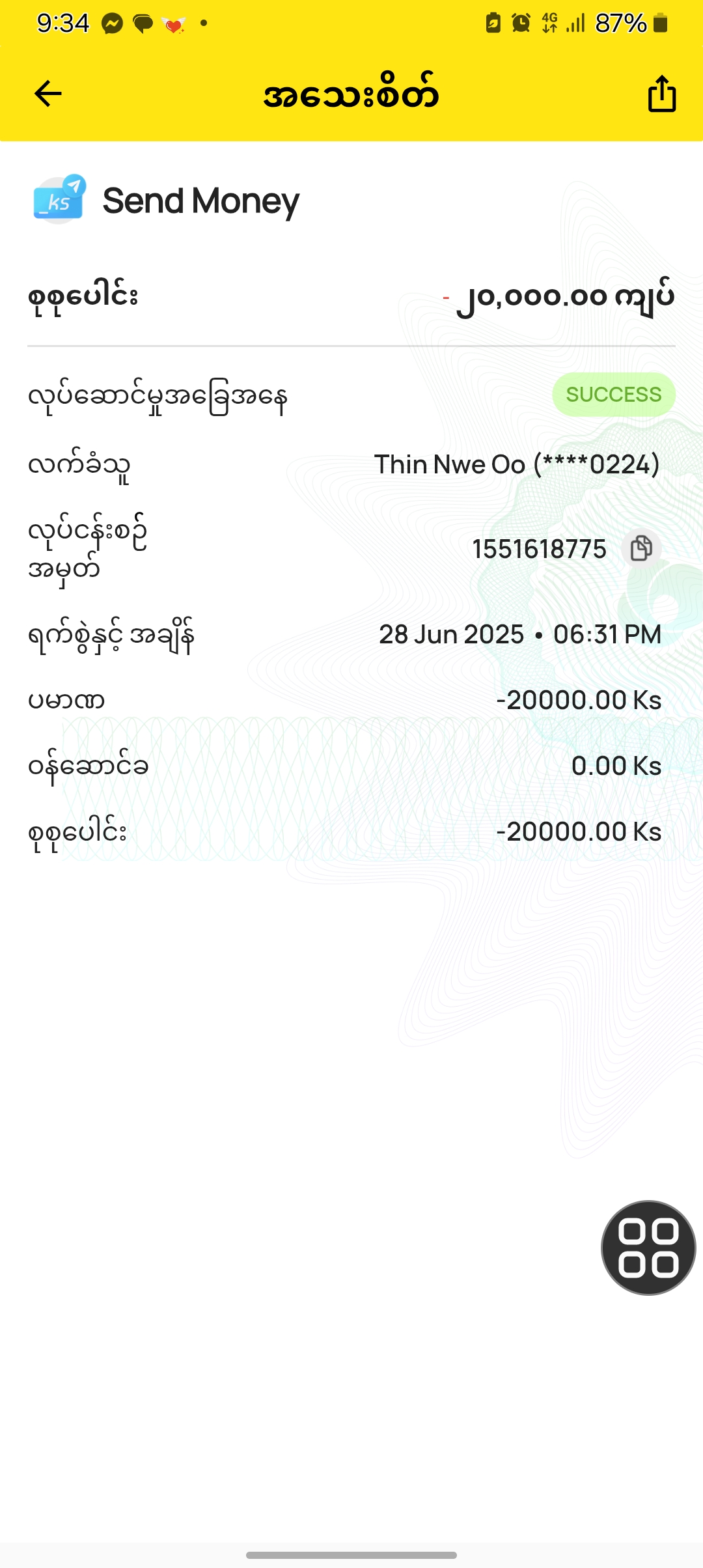Copy transaction number 1551618775
The image size is (703, 1568).
tap(641, 548)
